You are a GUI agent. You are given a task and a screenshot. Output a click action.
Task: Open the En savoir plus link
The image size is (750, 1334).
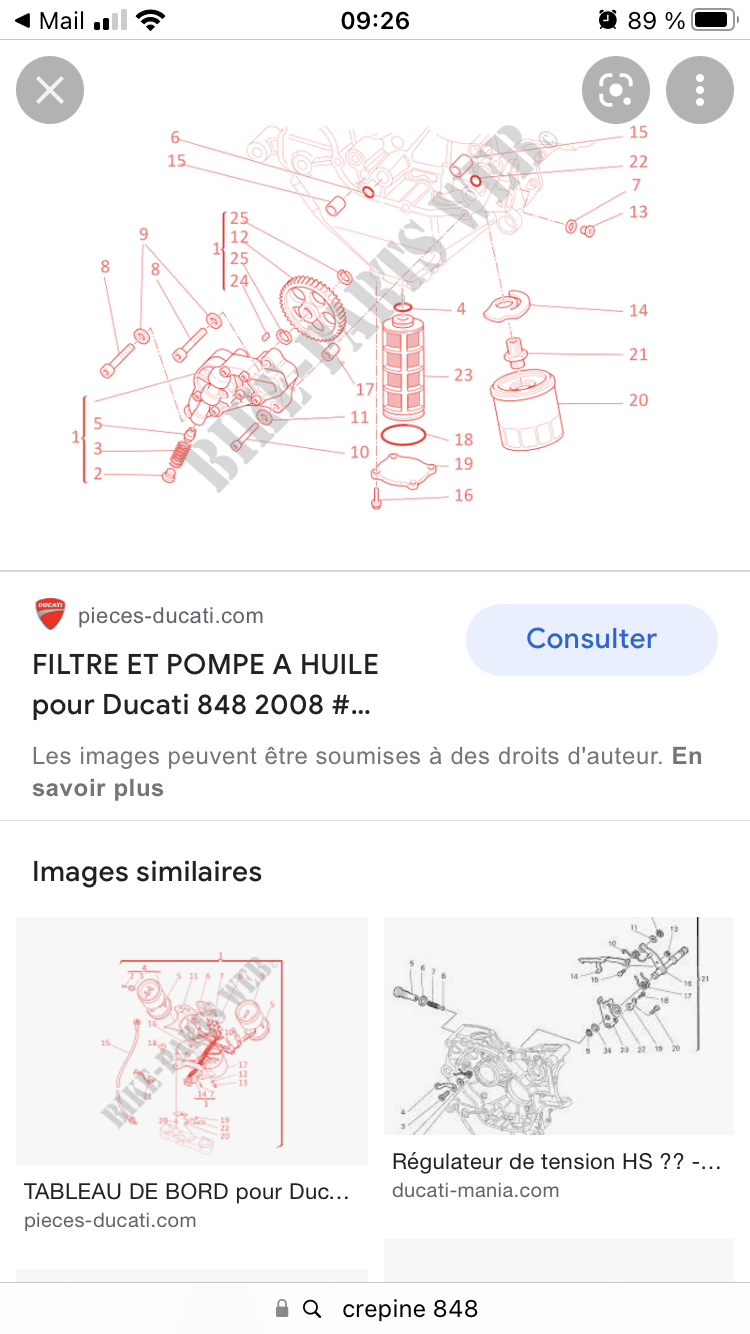point(367,772)
